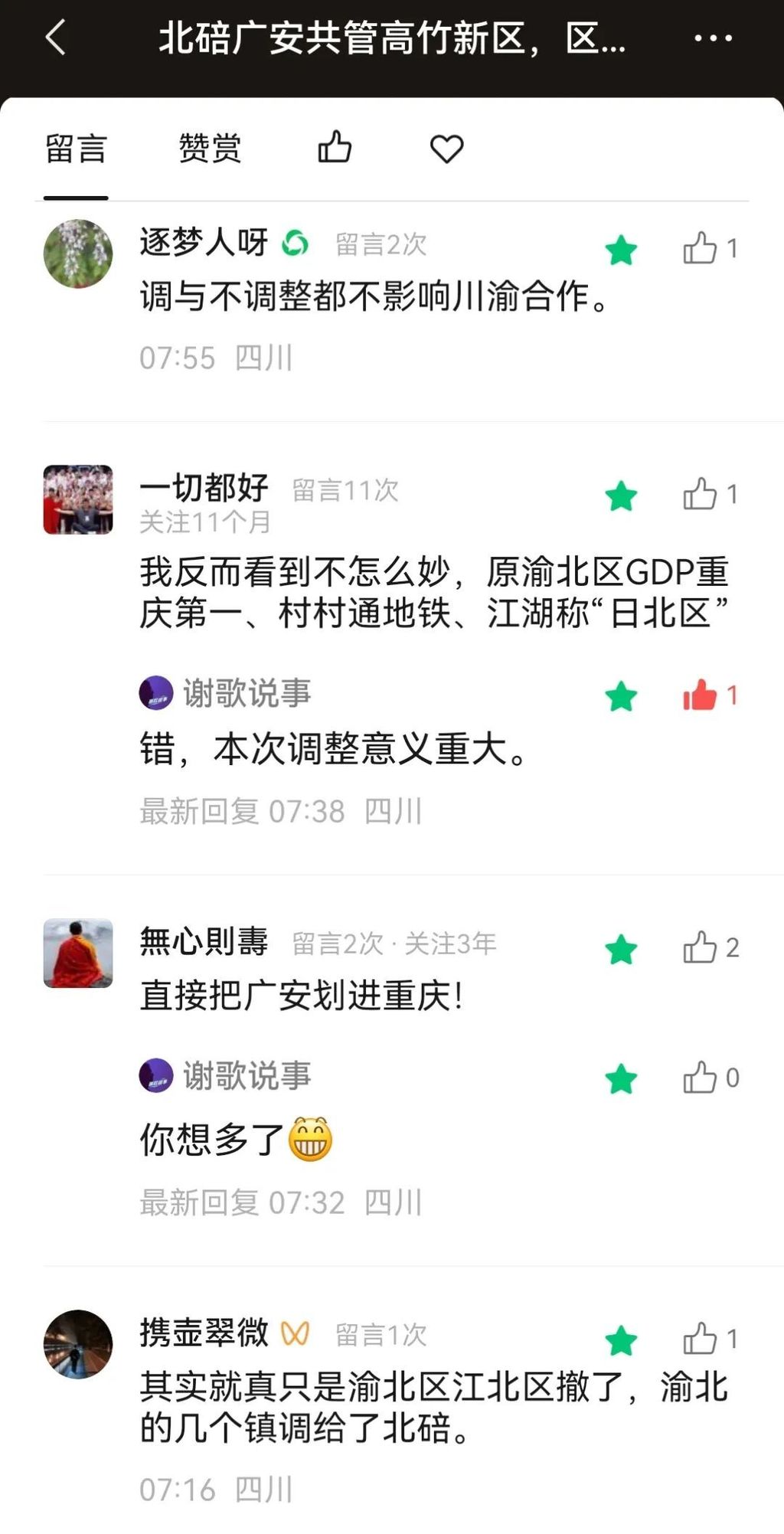
Task: Tap the star on 無心則壽's comment
Action: click(621, 950)
